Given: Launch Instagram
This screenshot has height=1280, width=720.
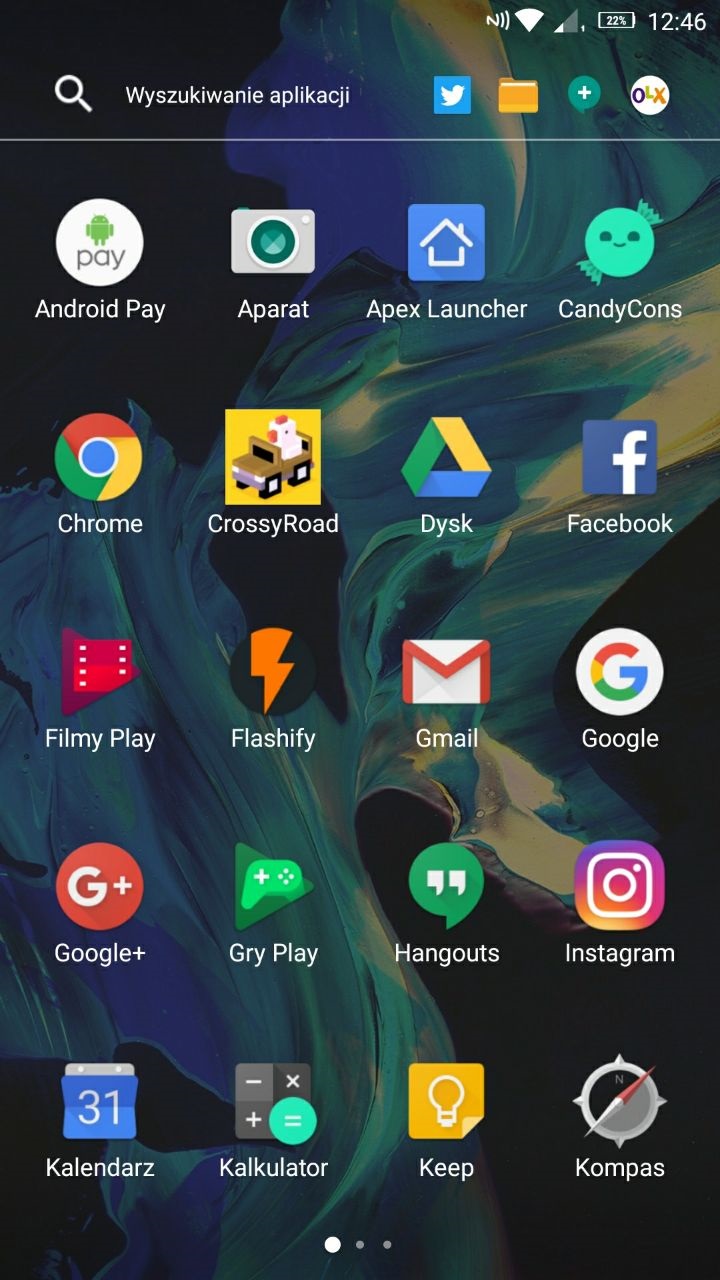Looking at the screenshot, I should click(x=620, y=887).
